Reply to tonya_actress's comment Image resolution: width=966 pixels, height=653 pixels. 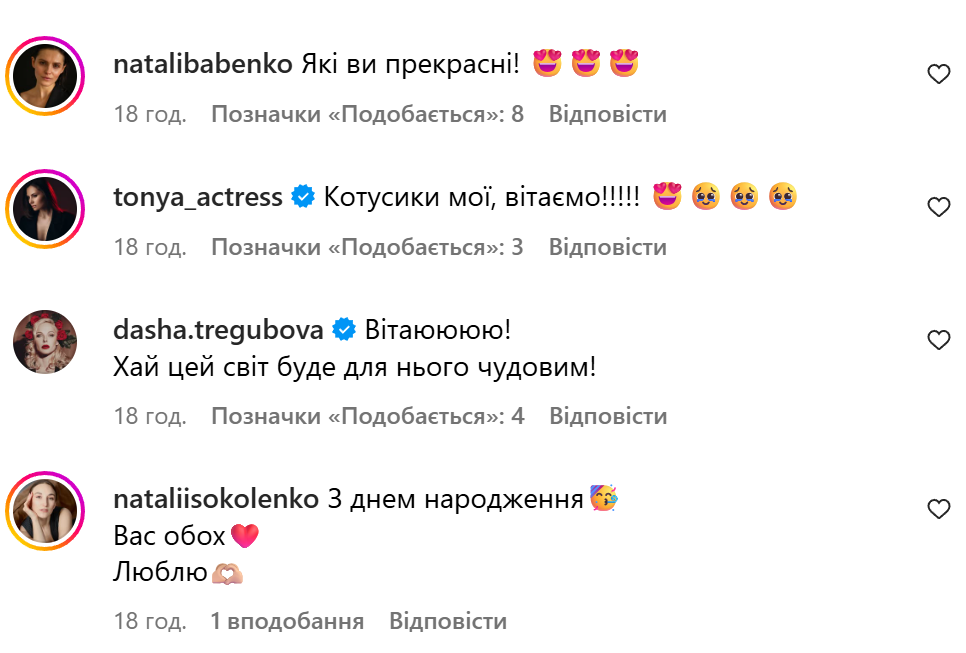pos(607,247)
